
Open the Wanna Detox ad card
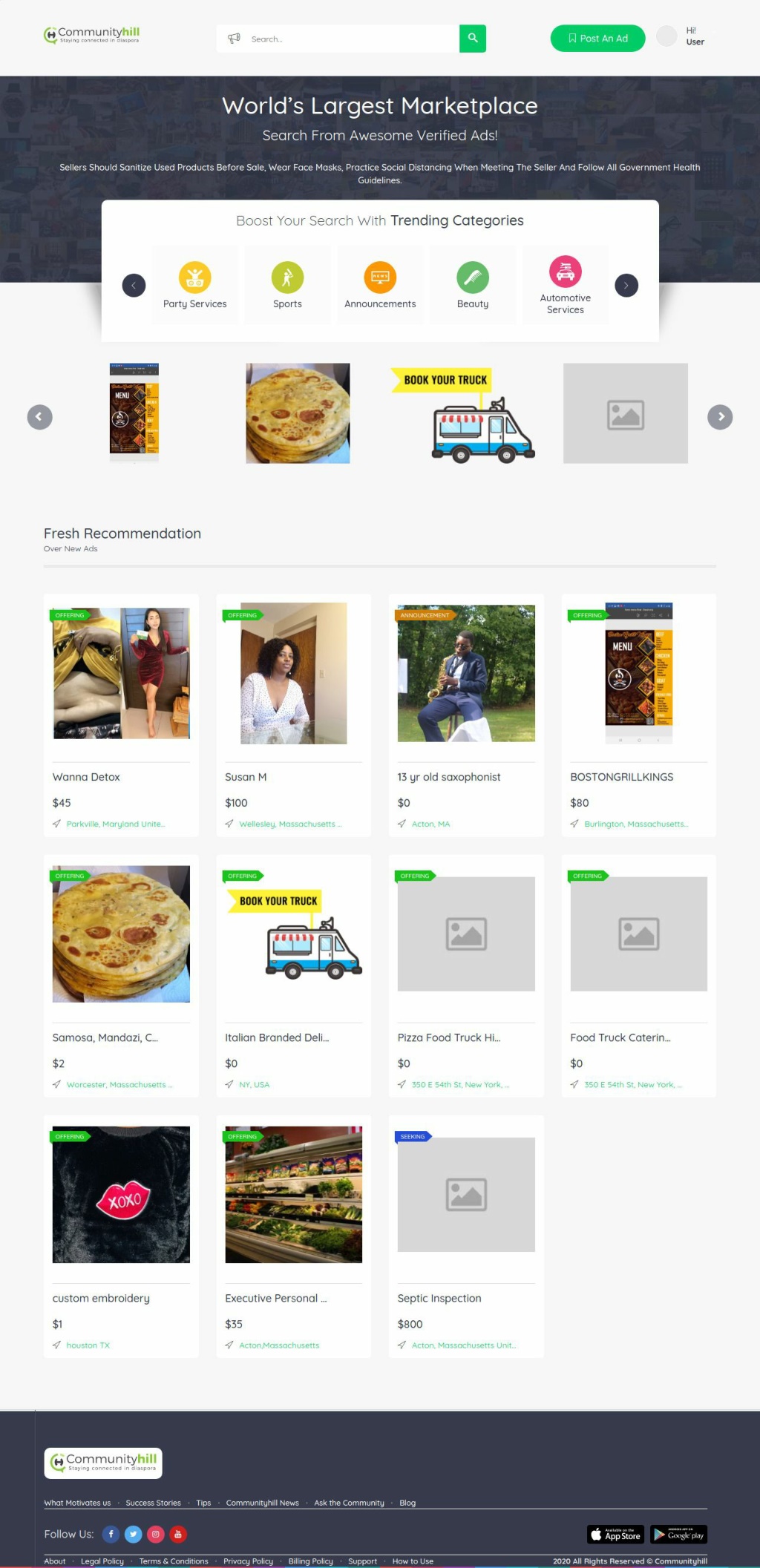point(121,715)
